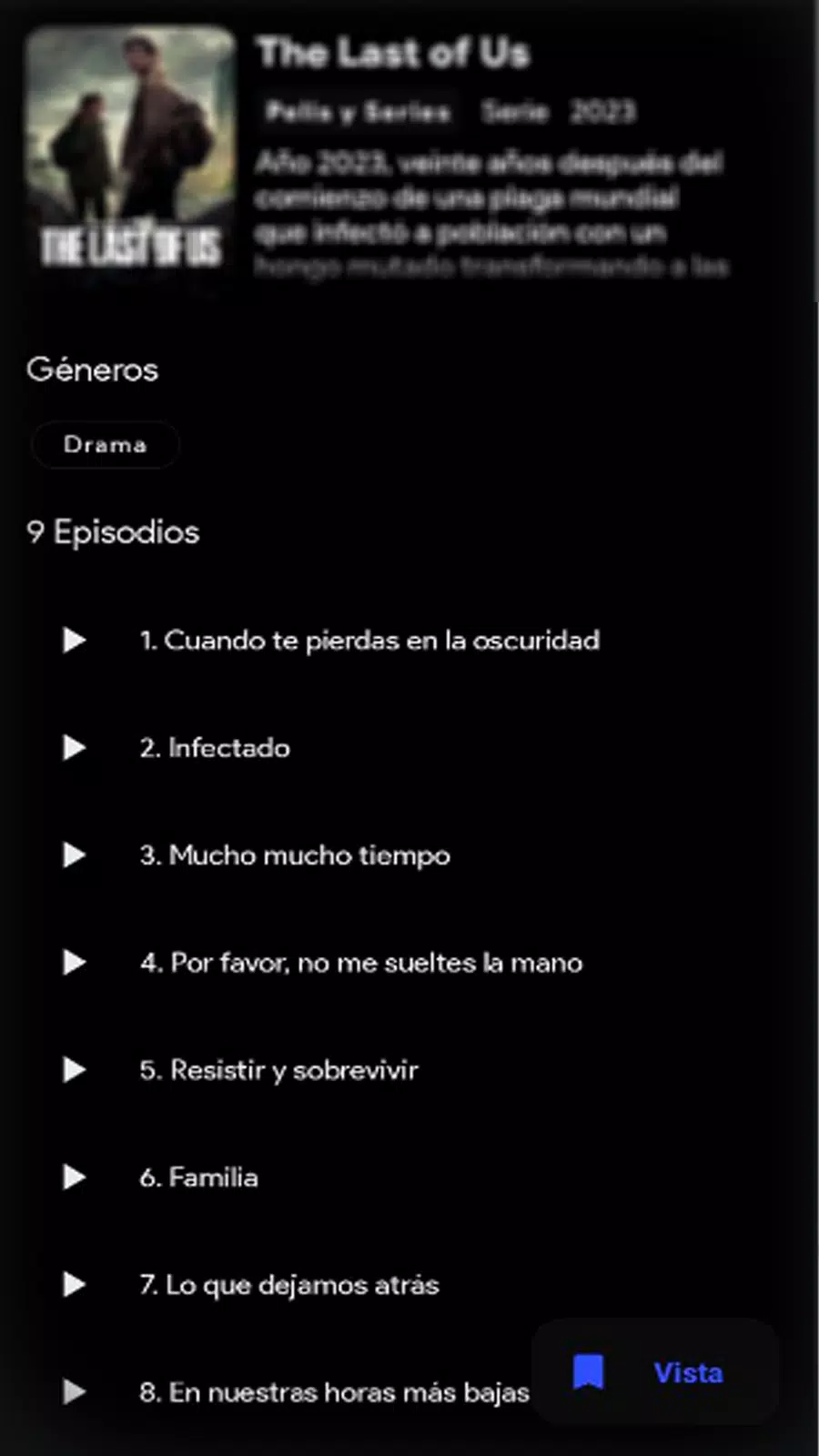819x1456 pixels.
Task: Watch episode 6 Familia
Action: 75,1178
